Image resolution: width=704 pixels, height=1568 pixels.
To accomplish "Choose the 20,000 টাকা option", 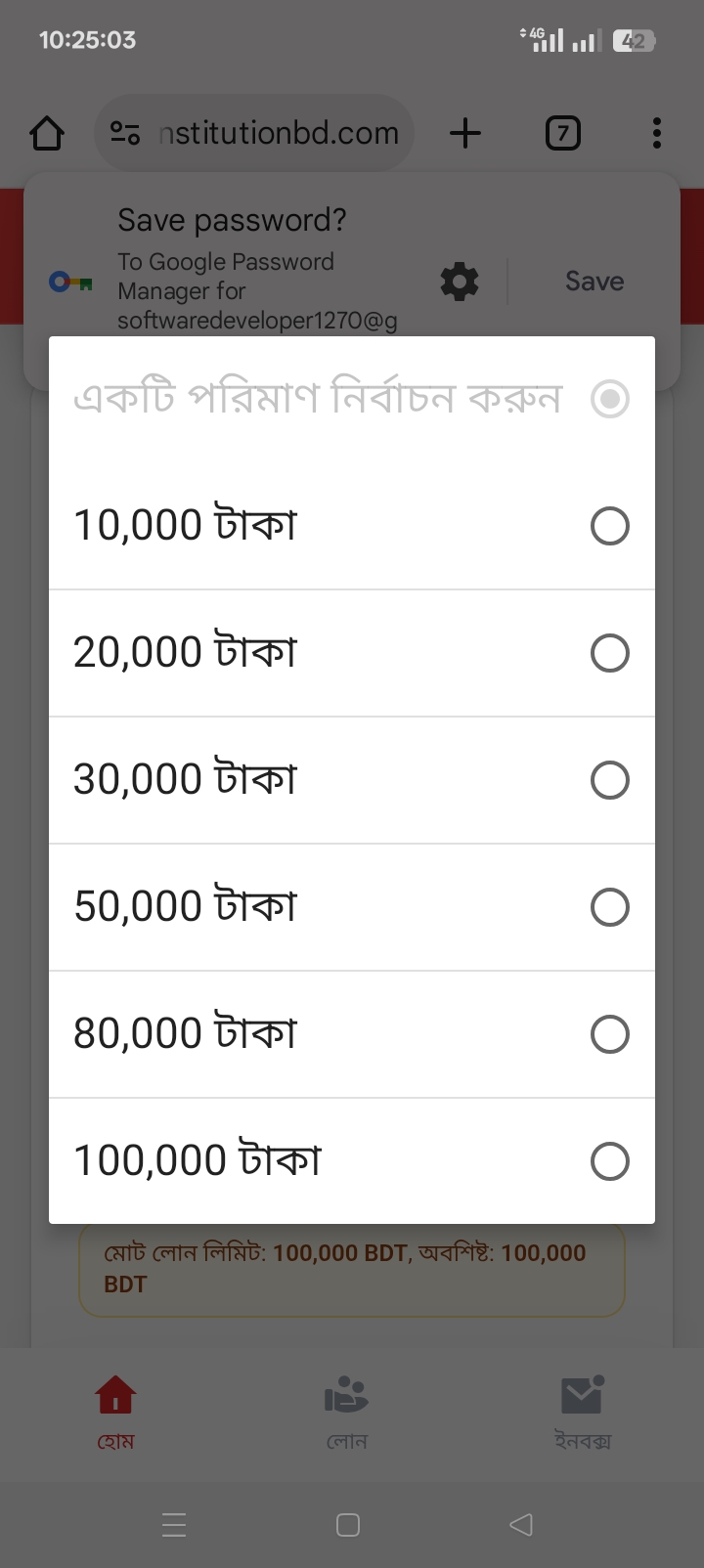I will [352, 653].
